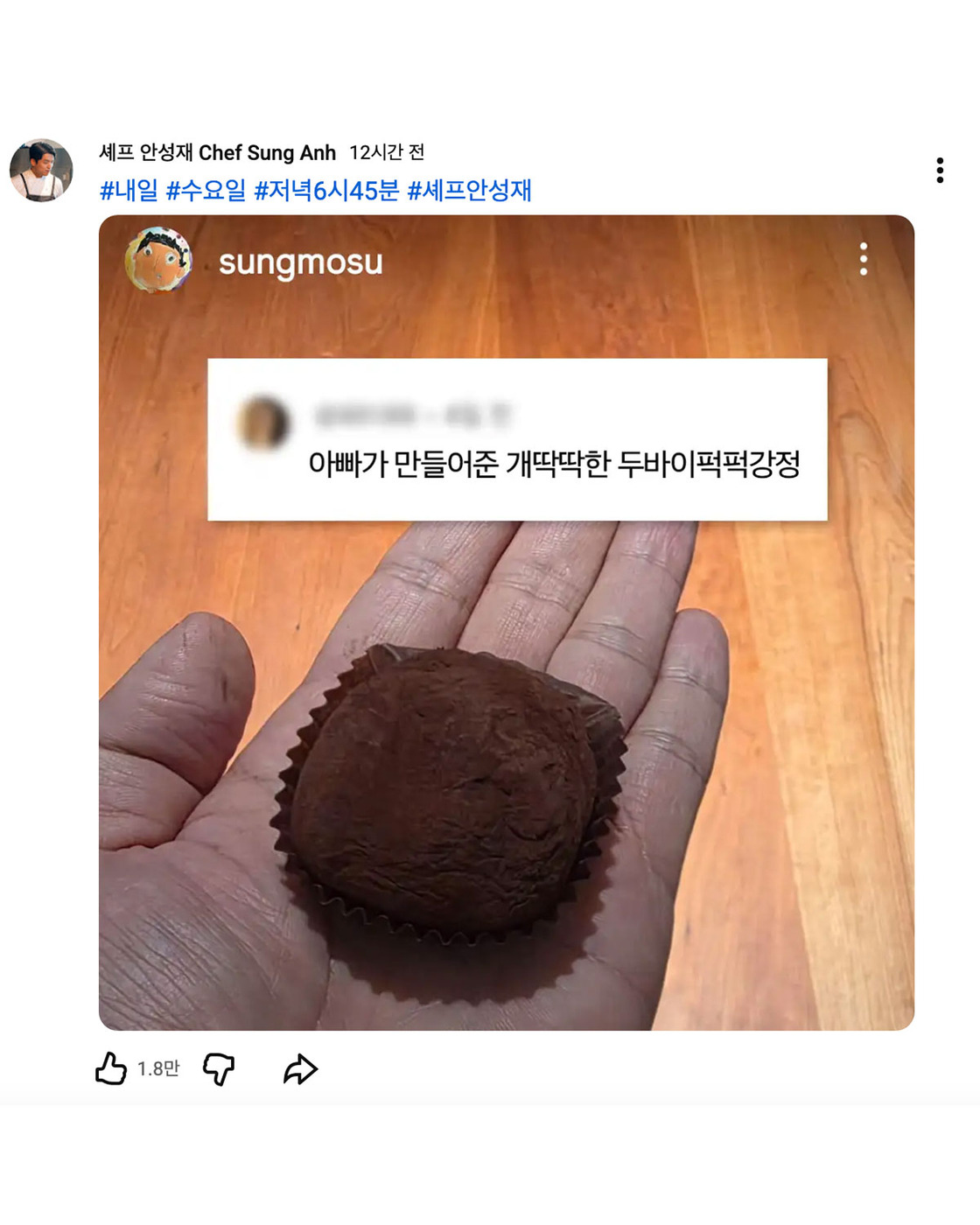View the post's chocolate image full size
This screenshot has width=980, height=1225.
click(506, 744)
